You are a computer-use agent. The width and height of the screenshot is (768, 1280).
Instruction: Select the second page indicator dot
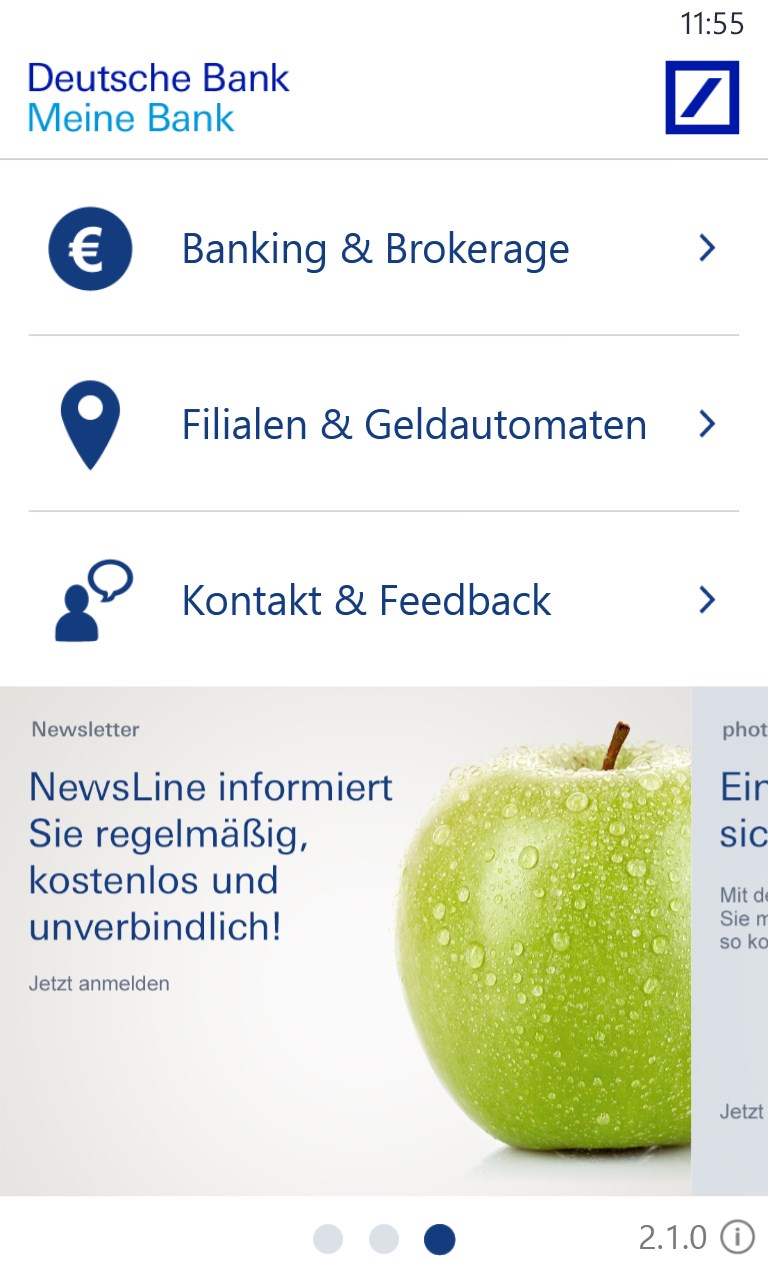click(x=384, y=1240)
